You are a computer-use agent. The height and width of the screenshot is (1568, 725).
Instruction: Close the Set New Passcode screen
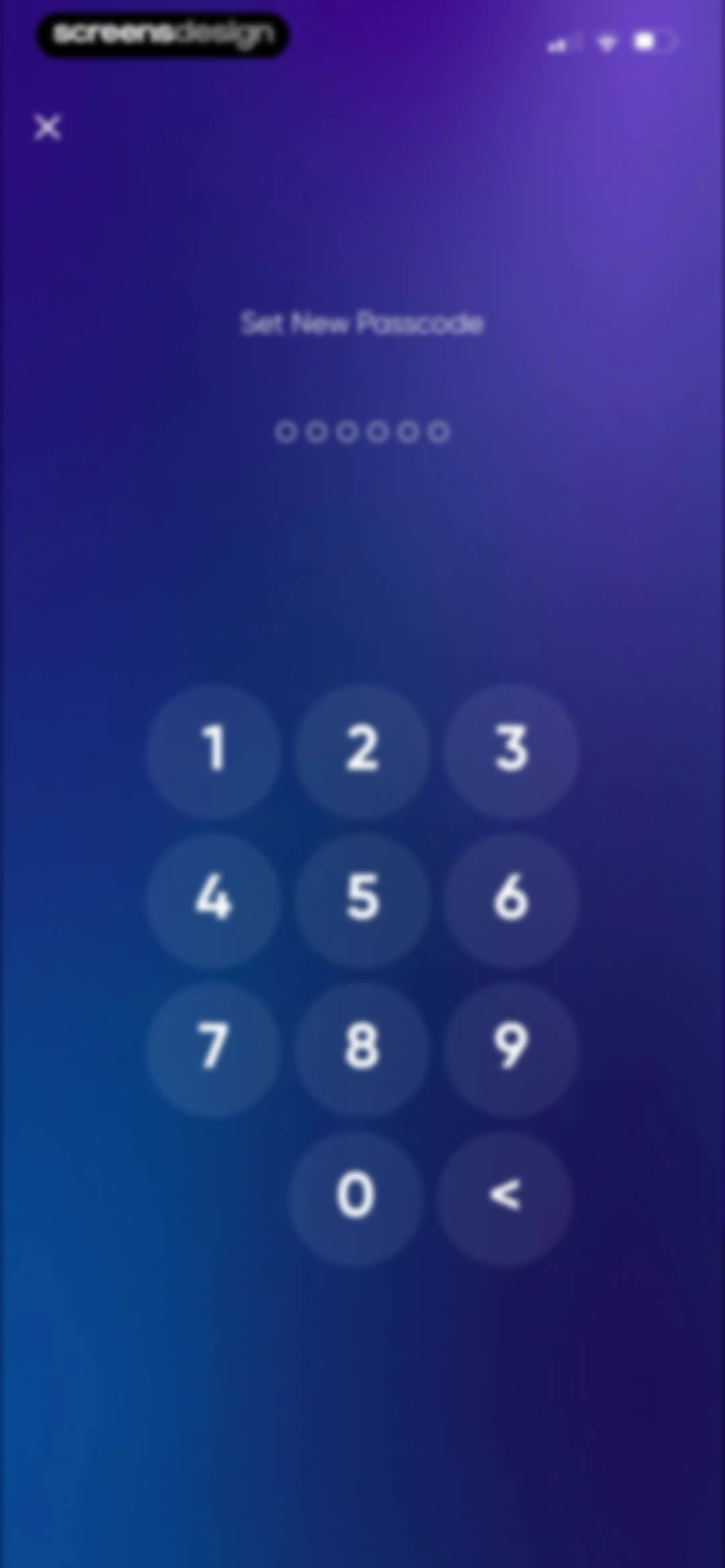point(47,128)
